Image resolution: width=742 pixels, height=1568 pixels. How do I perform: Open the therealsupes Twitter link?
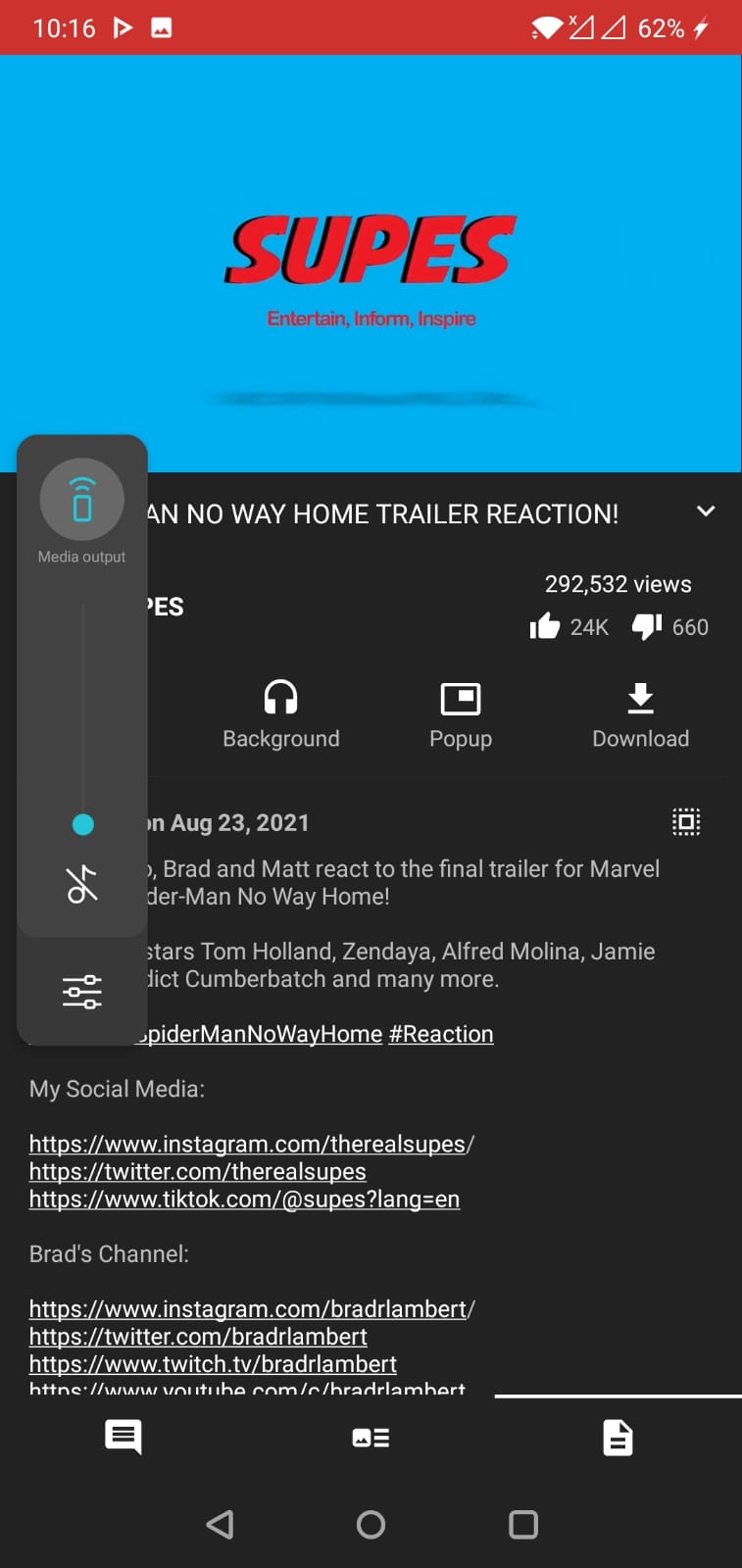[x=198, y=1171]
